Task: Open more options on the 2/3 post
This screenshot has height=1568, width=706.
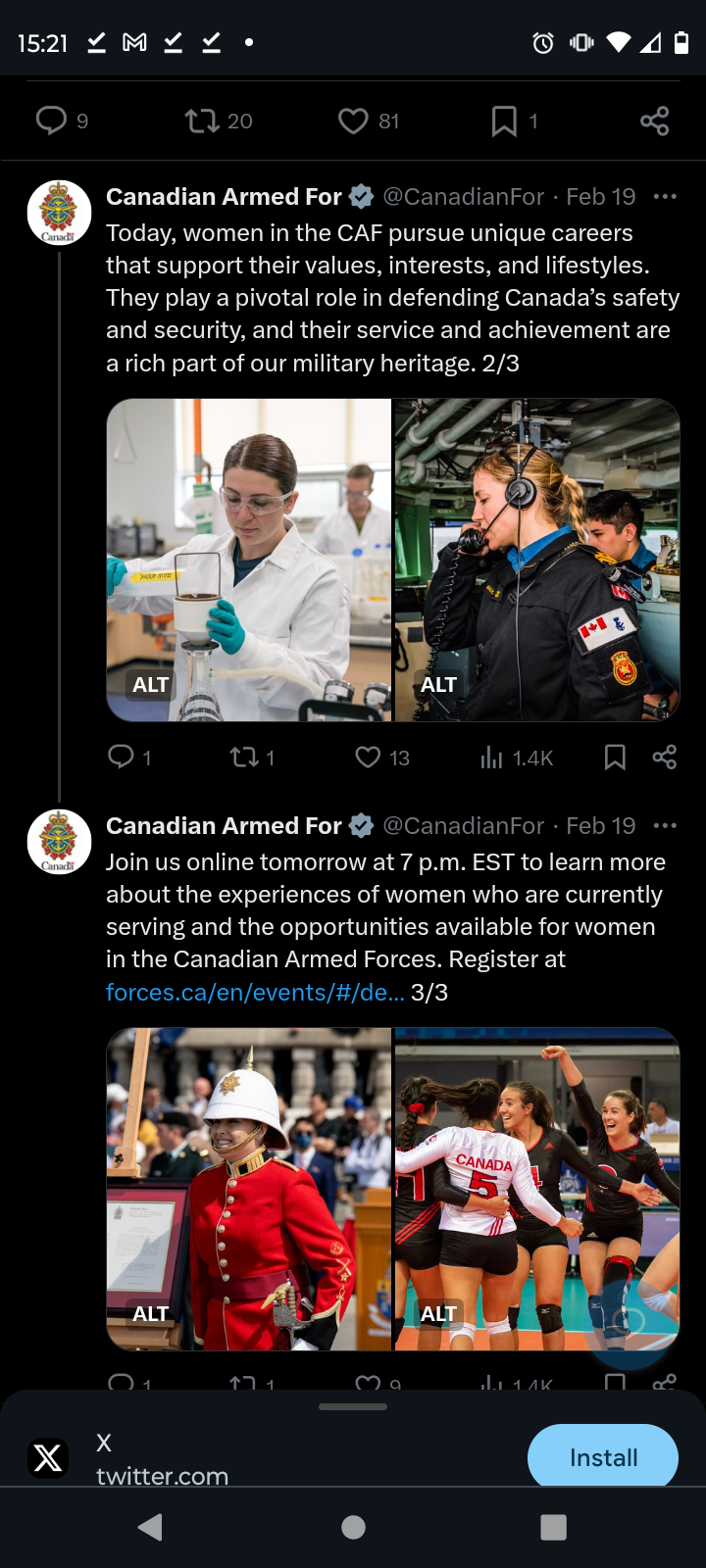Action: 665,197
